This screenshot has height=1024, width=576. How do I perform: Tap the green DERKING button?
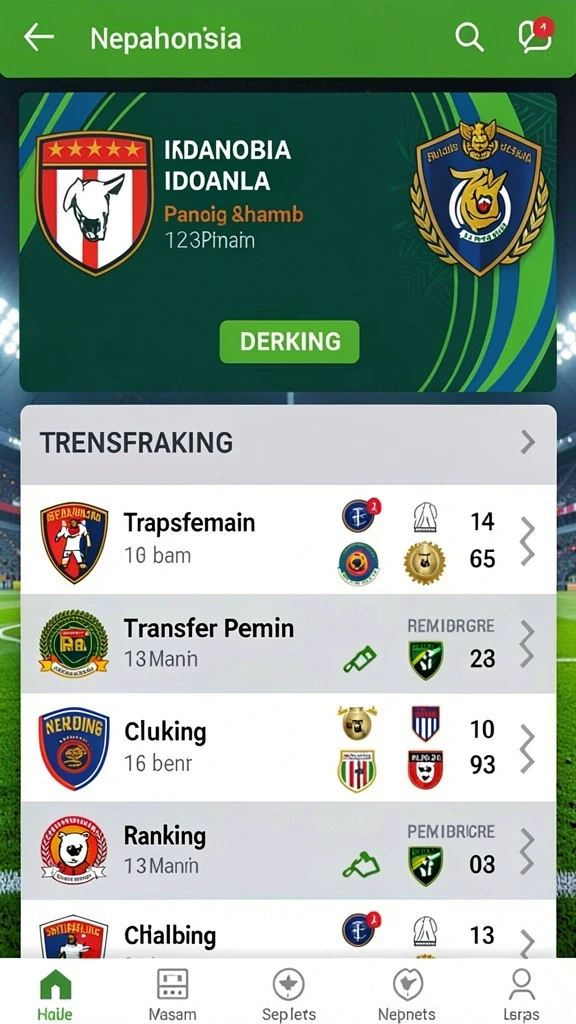pyautogui.click(x=289, y=342)
